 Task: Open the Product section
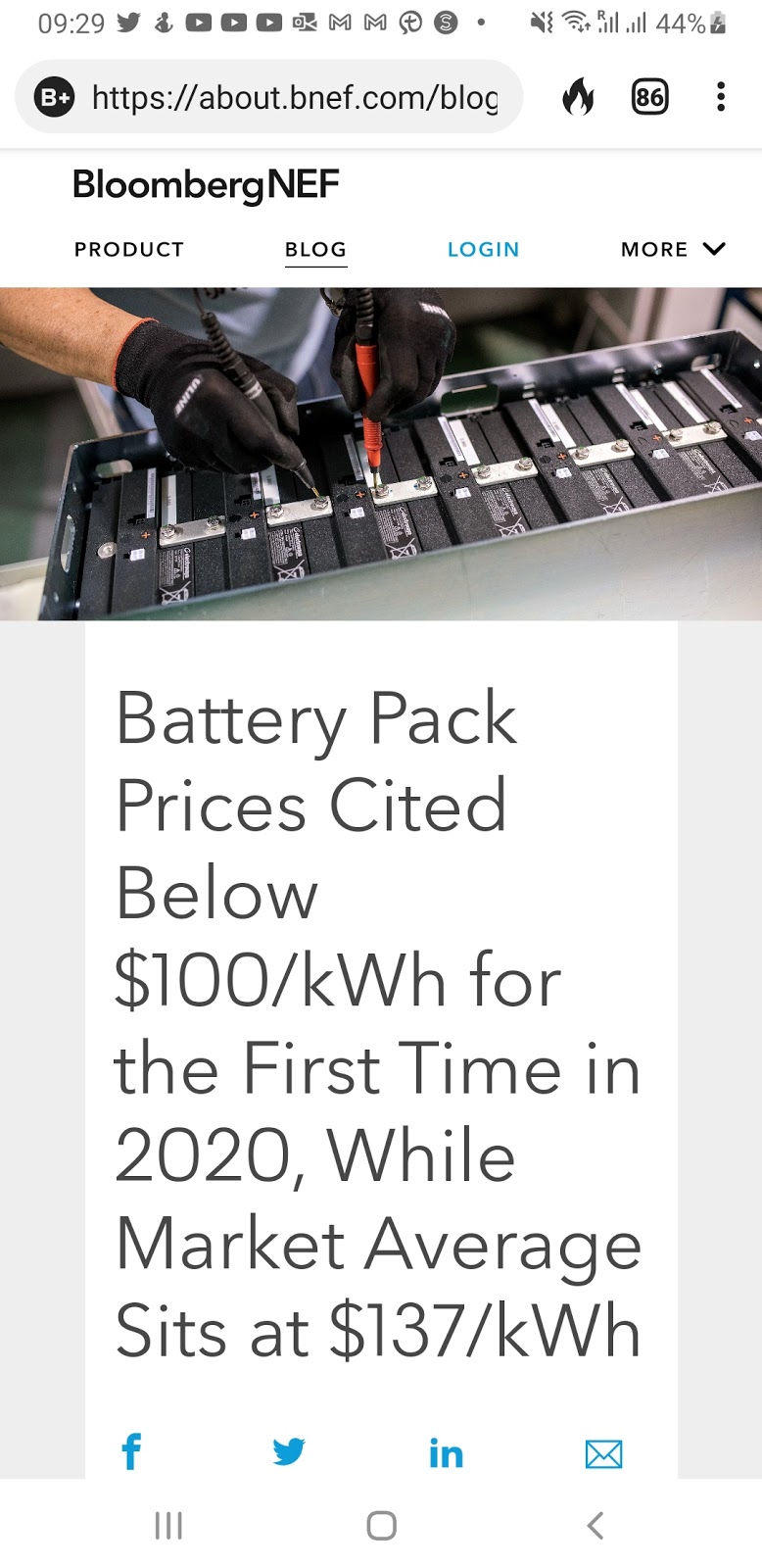(x=129, y=250)
